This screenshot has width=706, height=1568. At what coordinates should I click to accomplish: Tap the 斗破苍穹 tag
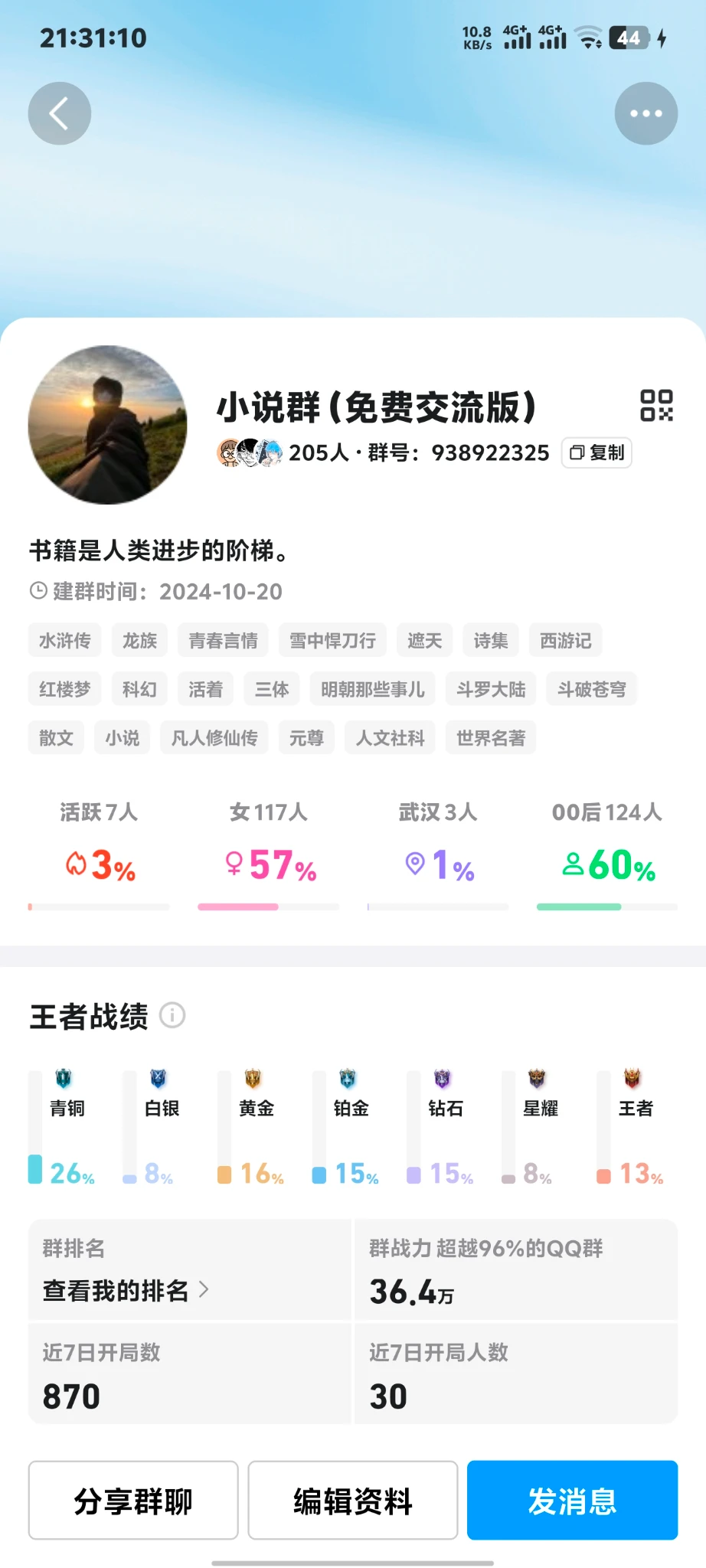point(591,689)
